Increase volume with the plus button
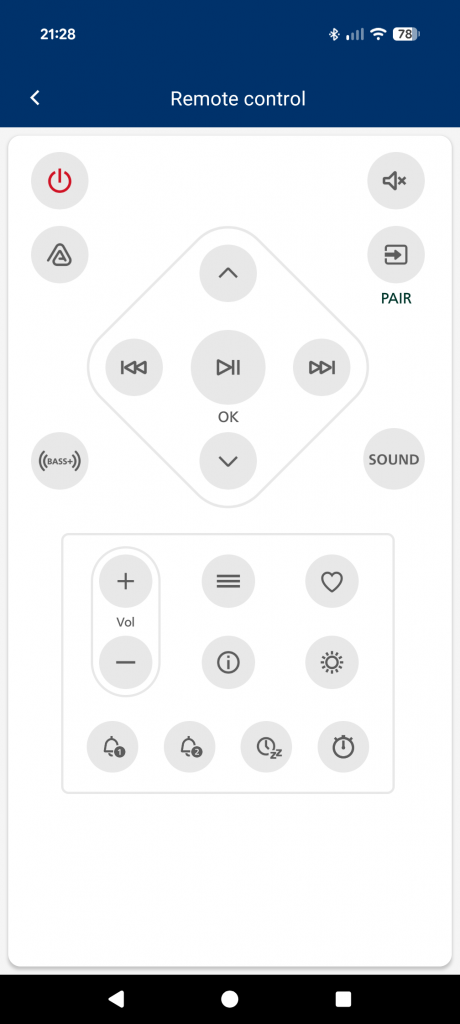This screenshot has height=1024, width=460. click(125, 581)
